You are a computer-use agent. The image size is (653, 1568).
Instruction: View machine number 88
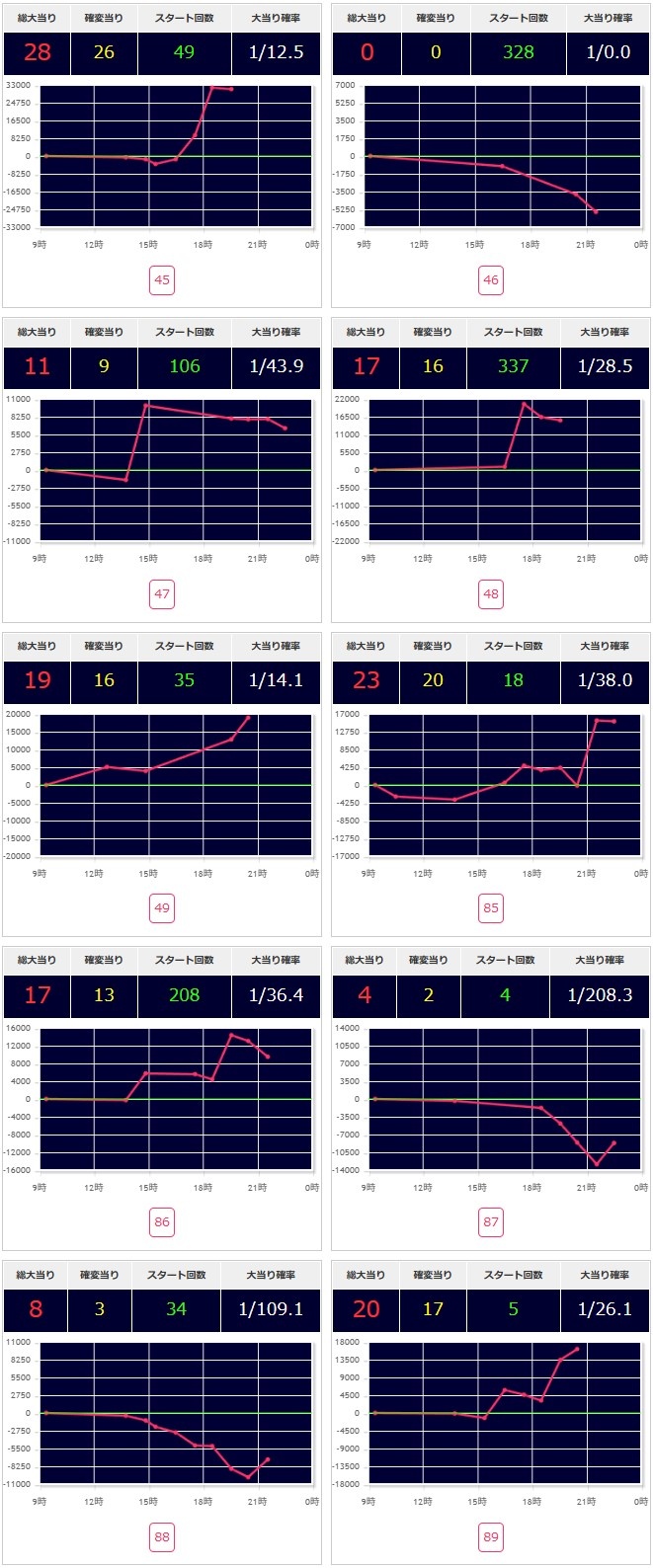pyautogui.click(x=162, y=1536)
